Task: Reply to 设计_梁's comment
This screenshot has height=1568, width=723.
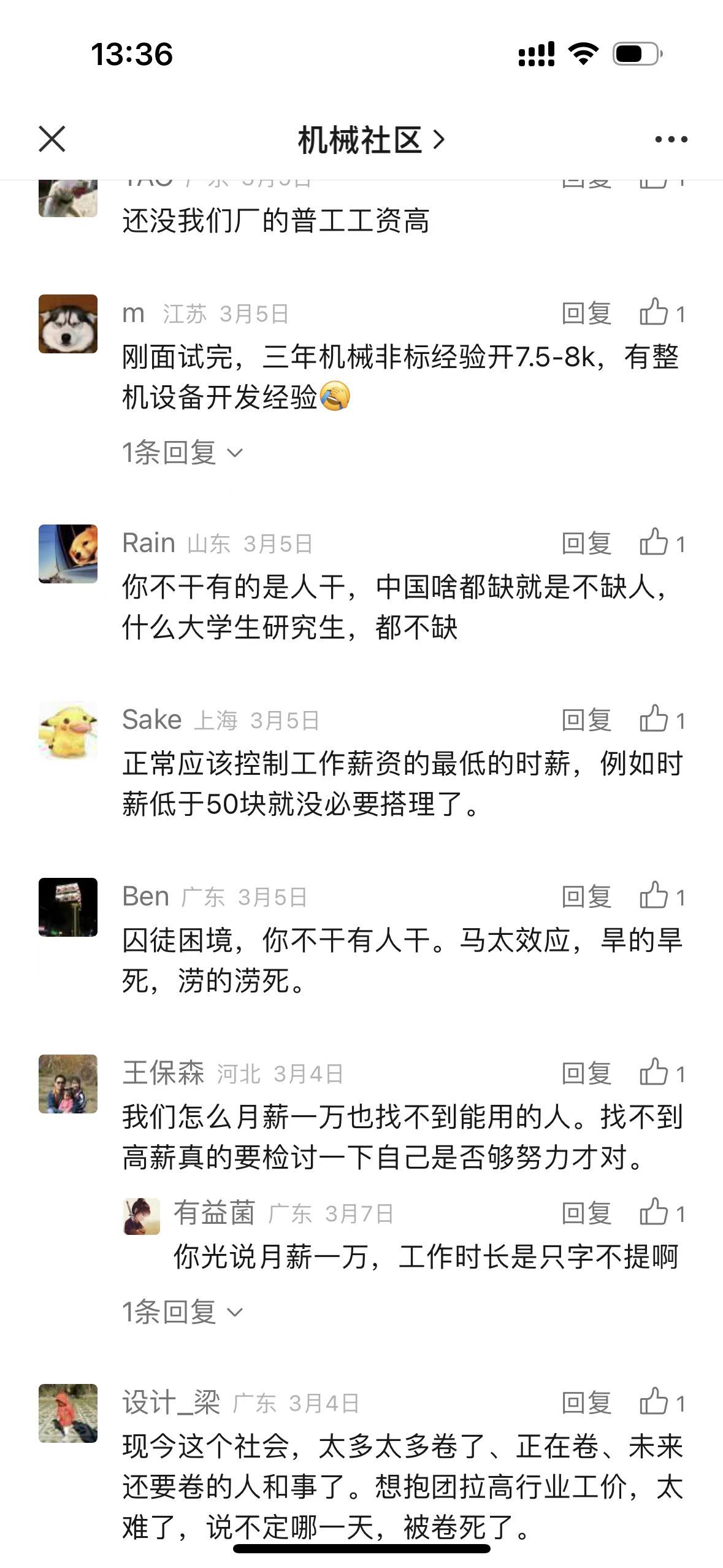Action: [586, 1402]
